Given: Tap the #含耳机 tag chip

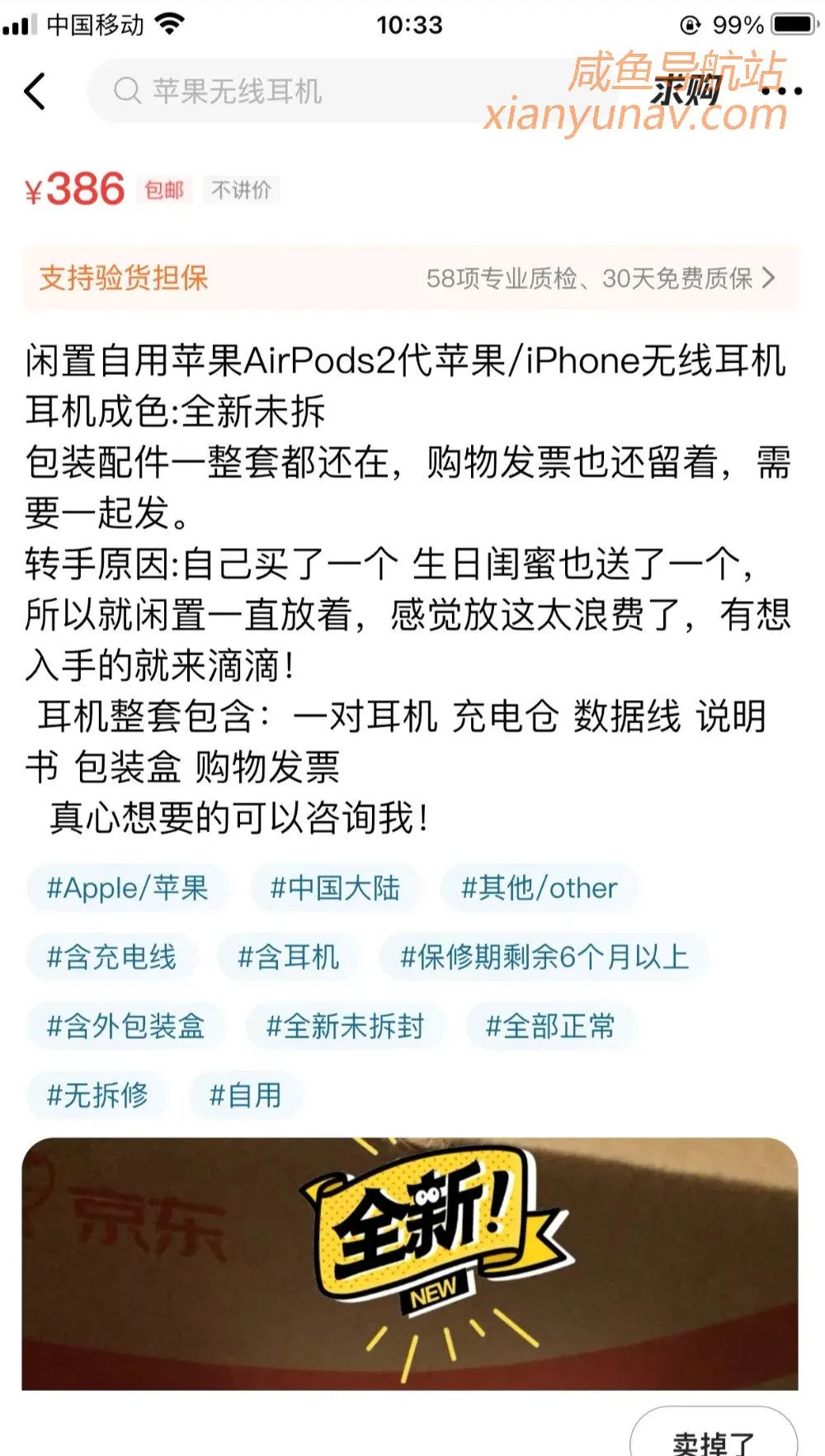Looking at the screenshot, I should [x=288, y=957].
